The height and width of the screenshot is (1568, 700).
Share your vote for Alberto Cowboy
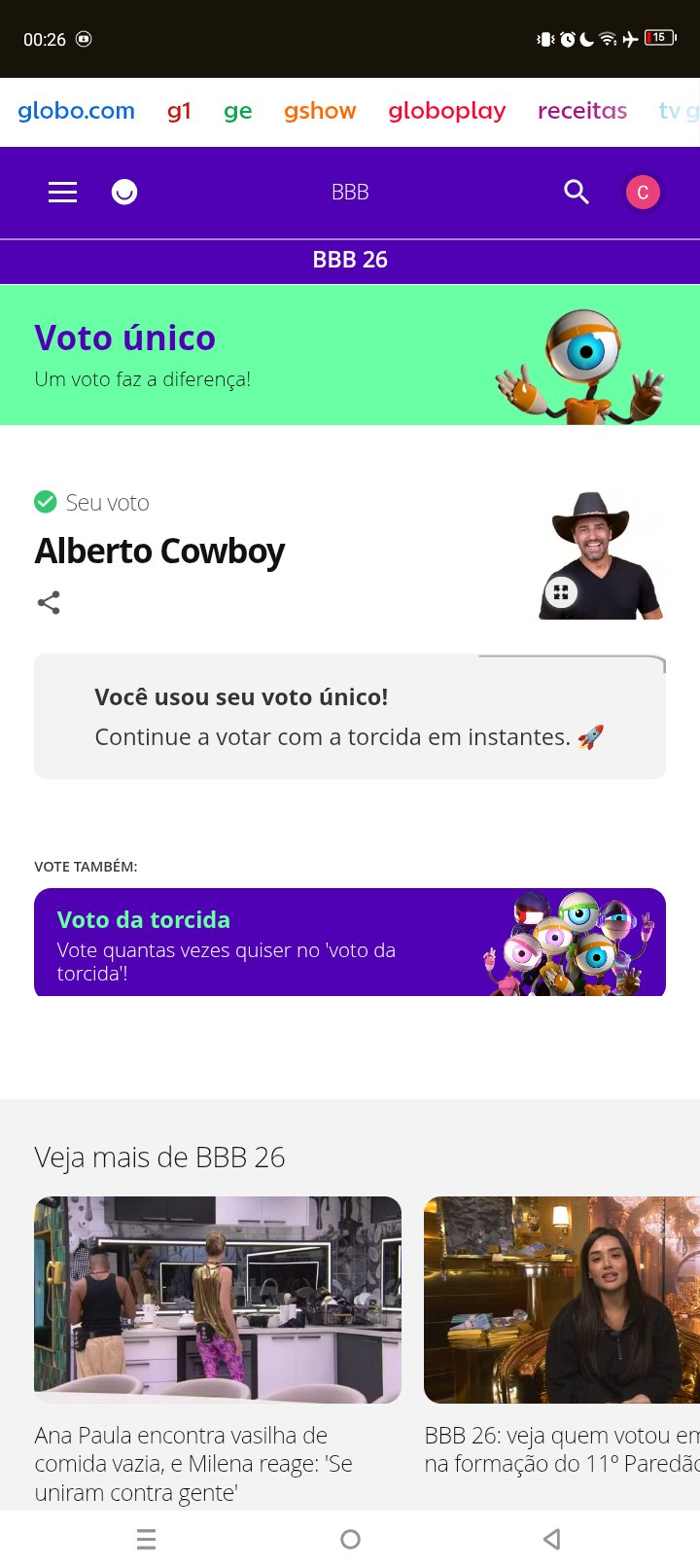click(x=49, y=603)
